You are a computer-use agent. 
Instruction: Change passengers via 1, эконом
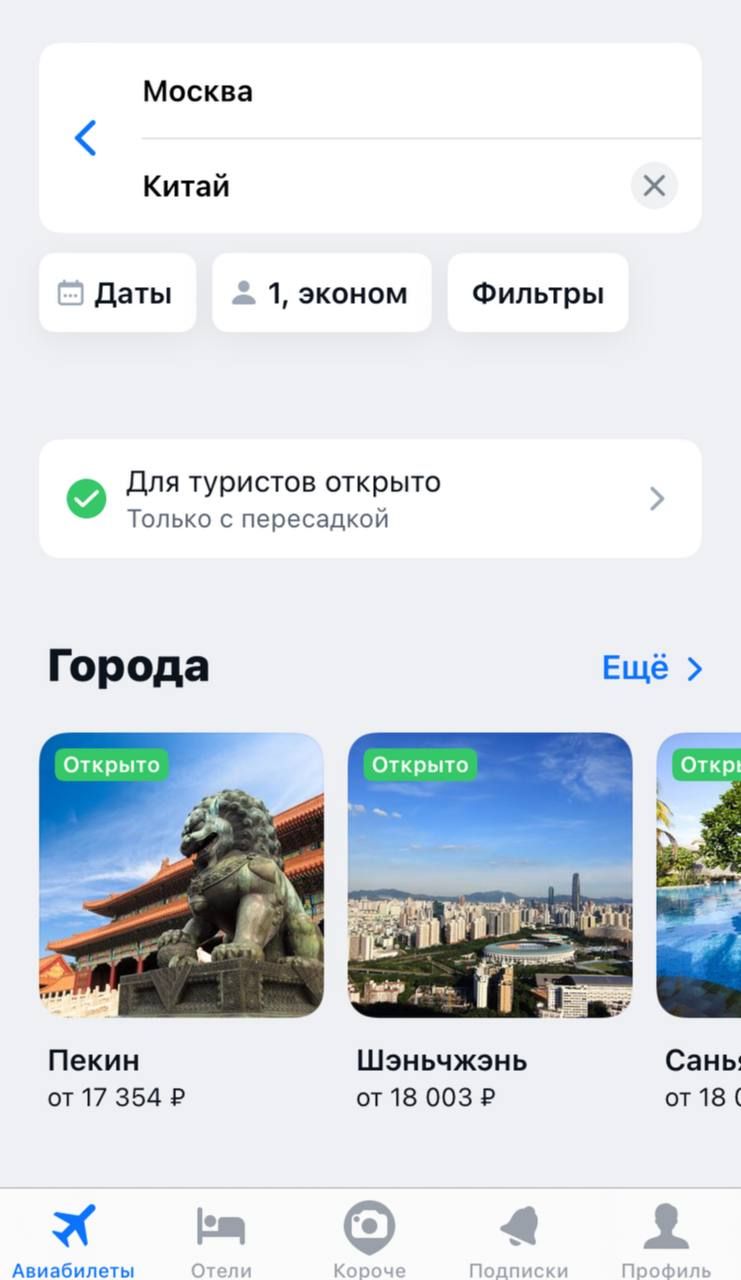[321, 293]
